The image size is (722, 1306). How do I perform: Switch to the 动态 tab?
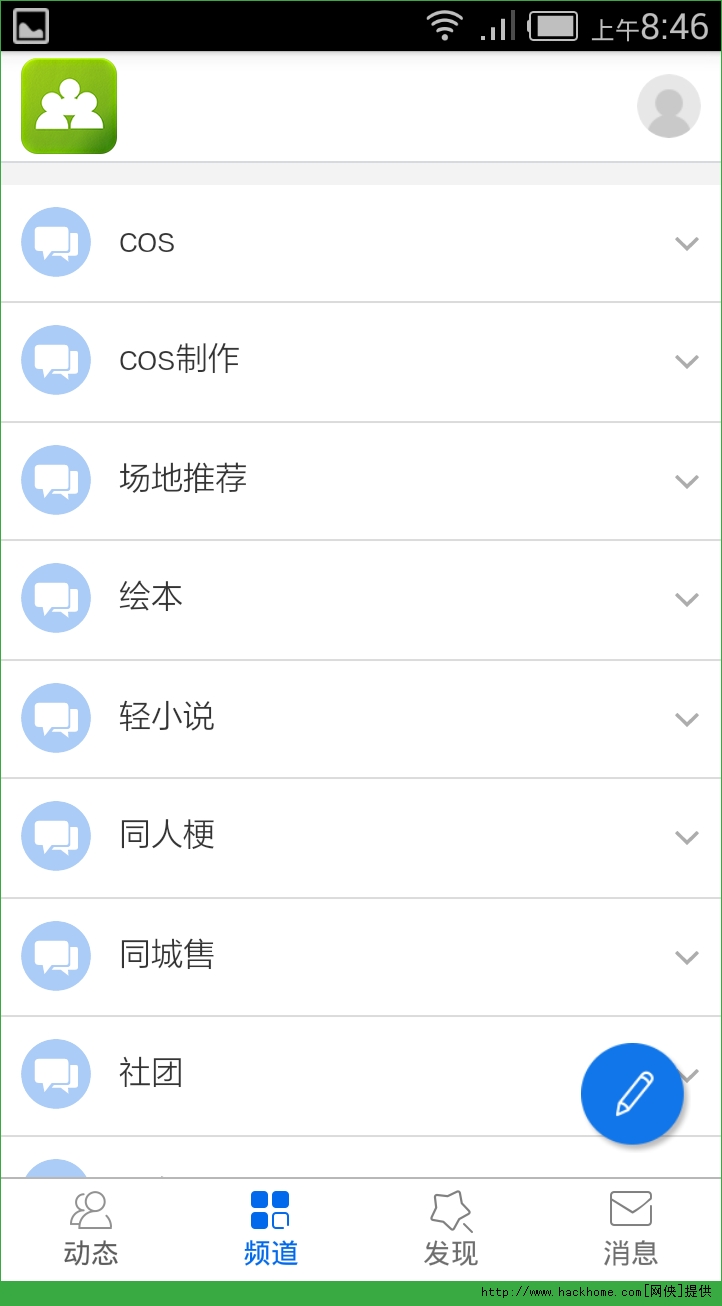pyautogui.click(x=91, y=1229)
